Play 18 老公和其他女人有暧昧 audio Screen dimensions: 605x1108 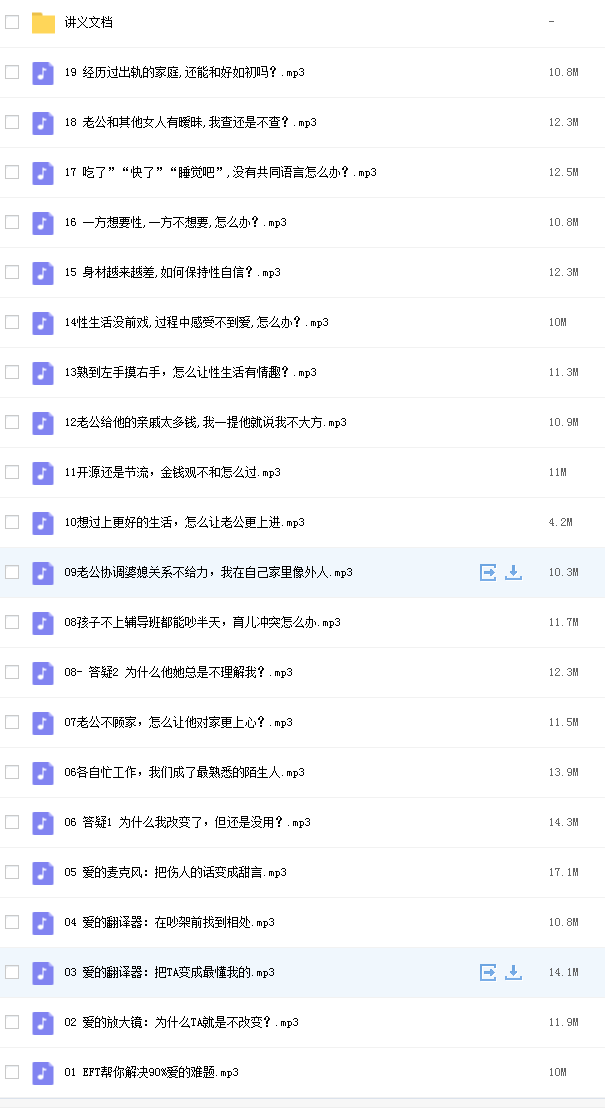click(x=190, y=122)
